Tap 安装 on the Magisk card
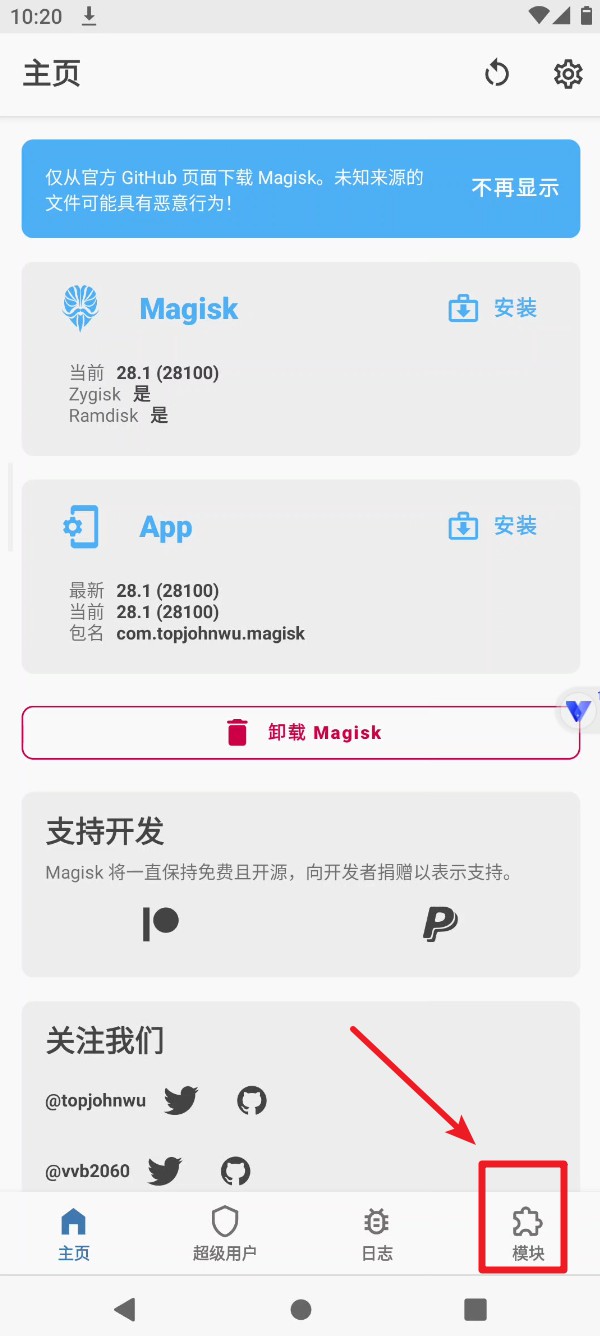 pos(494,309)
